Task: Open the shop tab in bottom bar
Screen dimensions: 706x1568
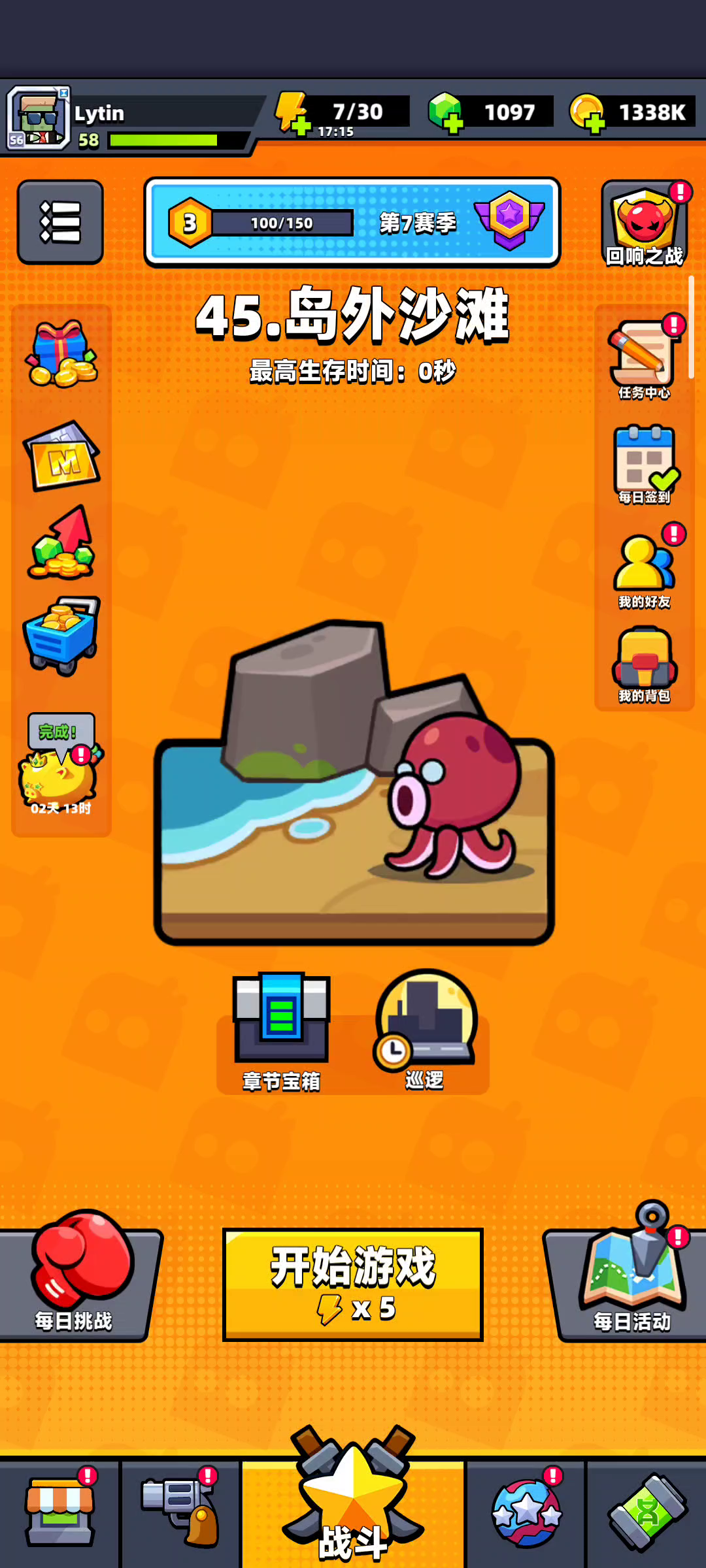Action: click(60, 1512)
